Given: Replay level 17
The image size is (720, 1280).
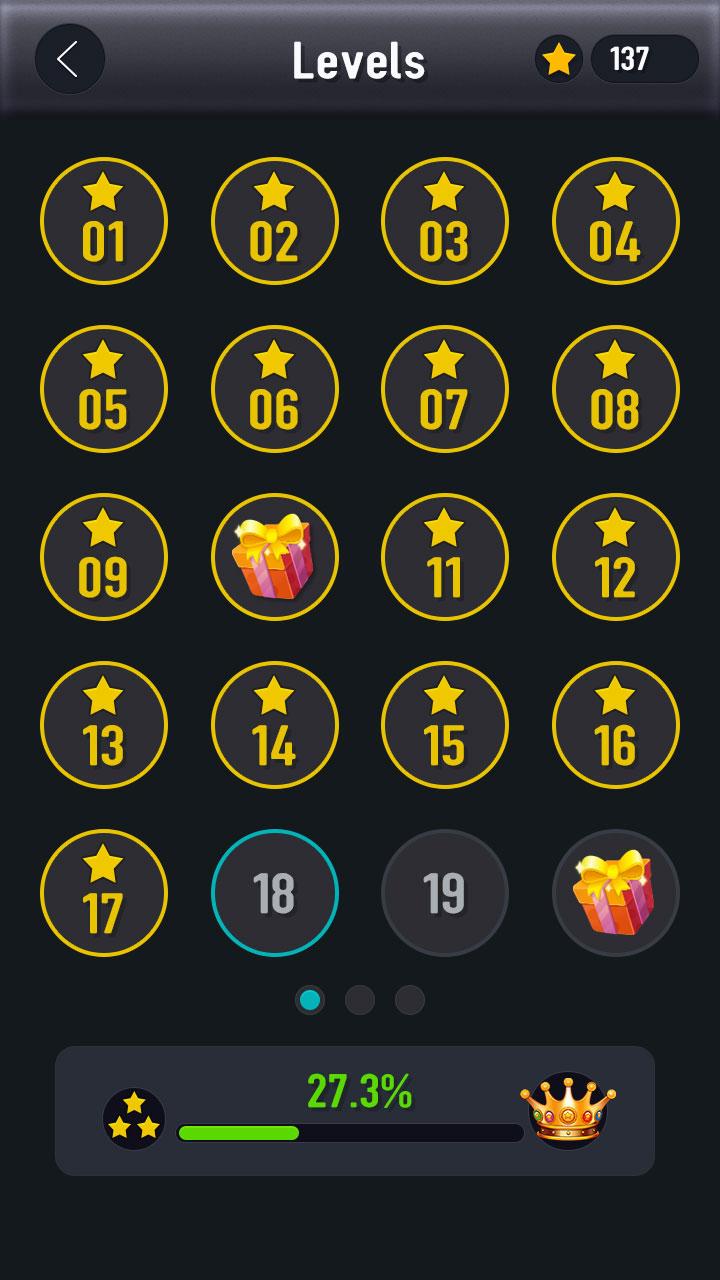Looking at the screenshot, I should [104, 893].
